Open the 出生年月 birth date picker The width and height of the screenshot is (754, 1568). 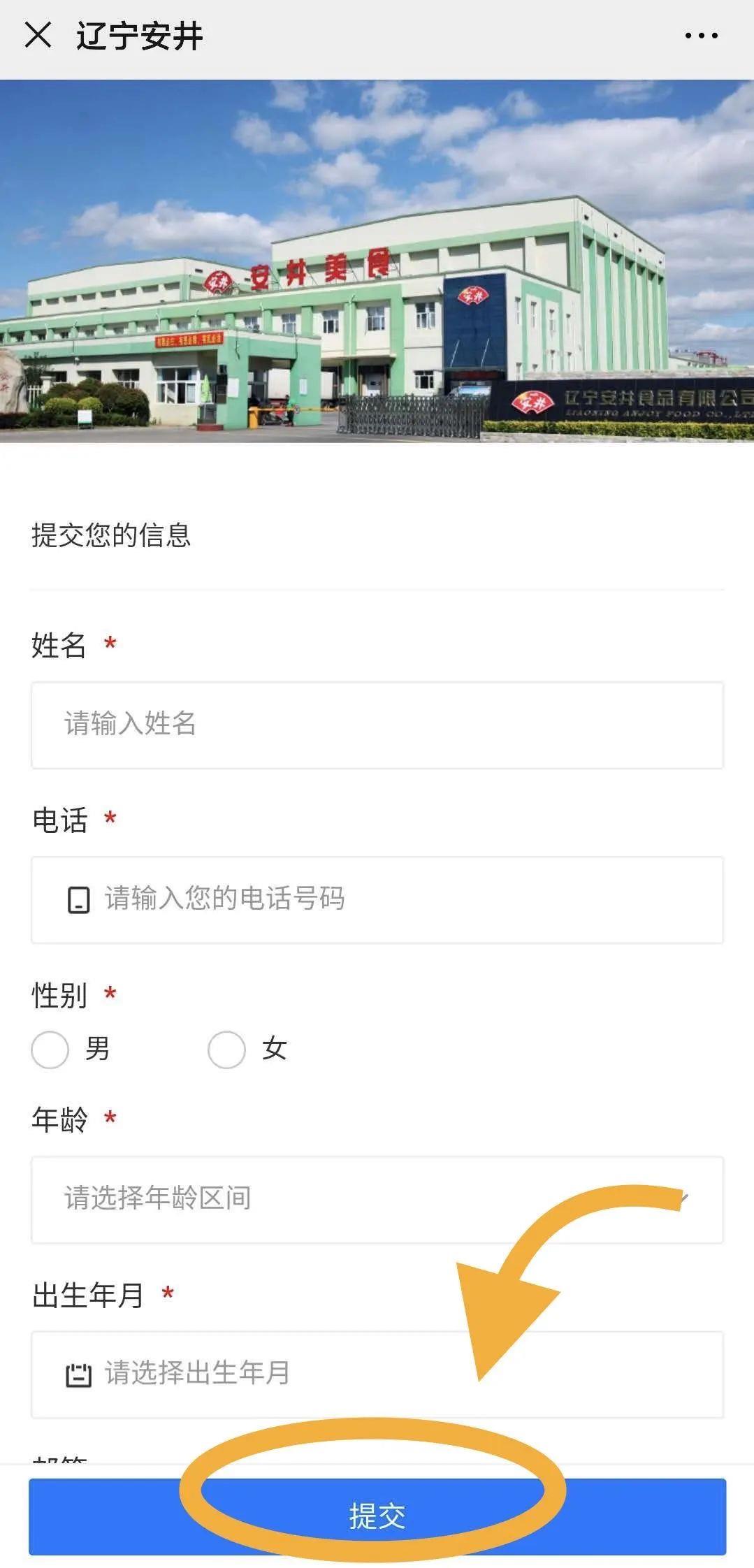(377, 1374)
